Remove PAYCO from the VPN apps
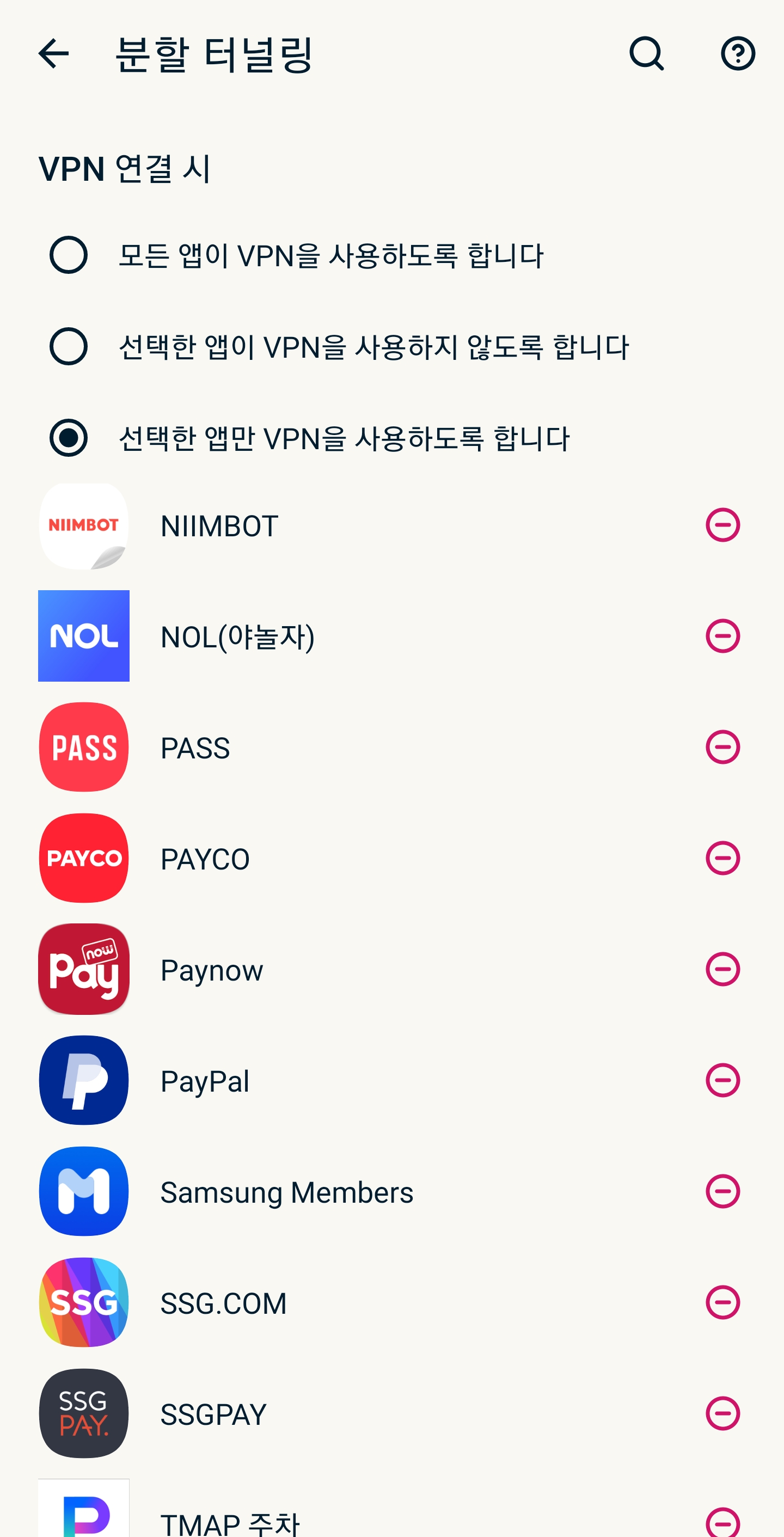Image resolution: width=784 pixels, height=1537 pixels. click(x=722, y=858)
